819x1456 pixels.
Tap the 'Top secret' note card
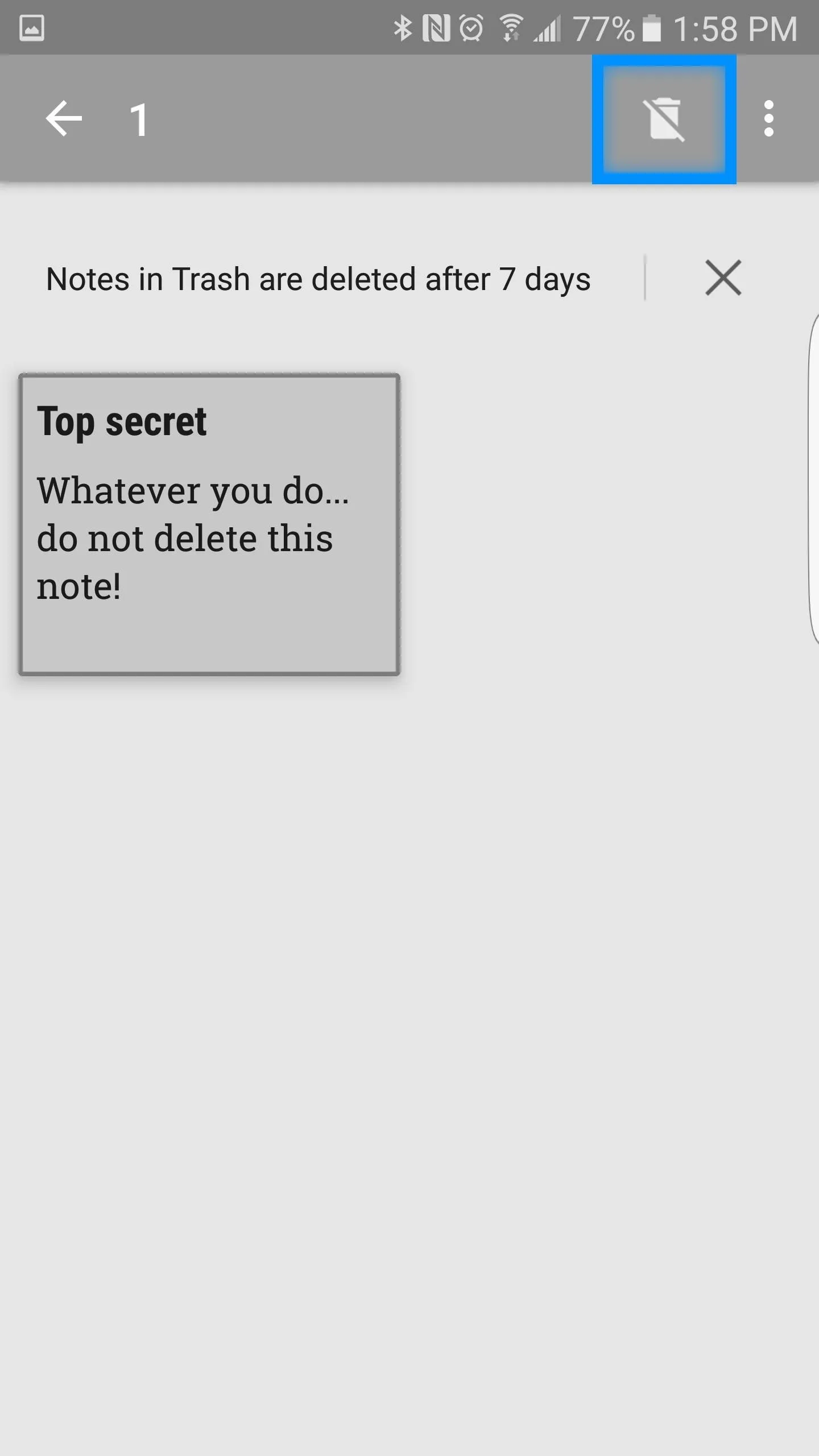click(x=209, y=524)
